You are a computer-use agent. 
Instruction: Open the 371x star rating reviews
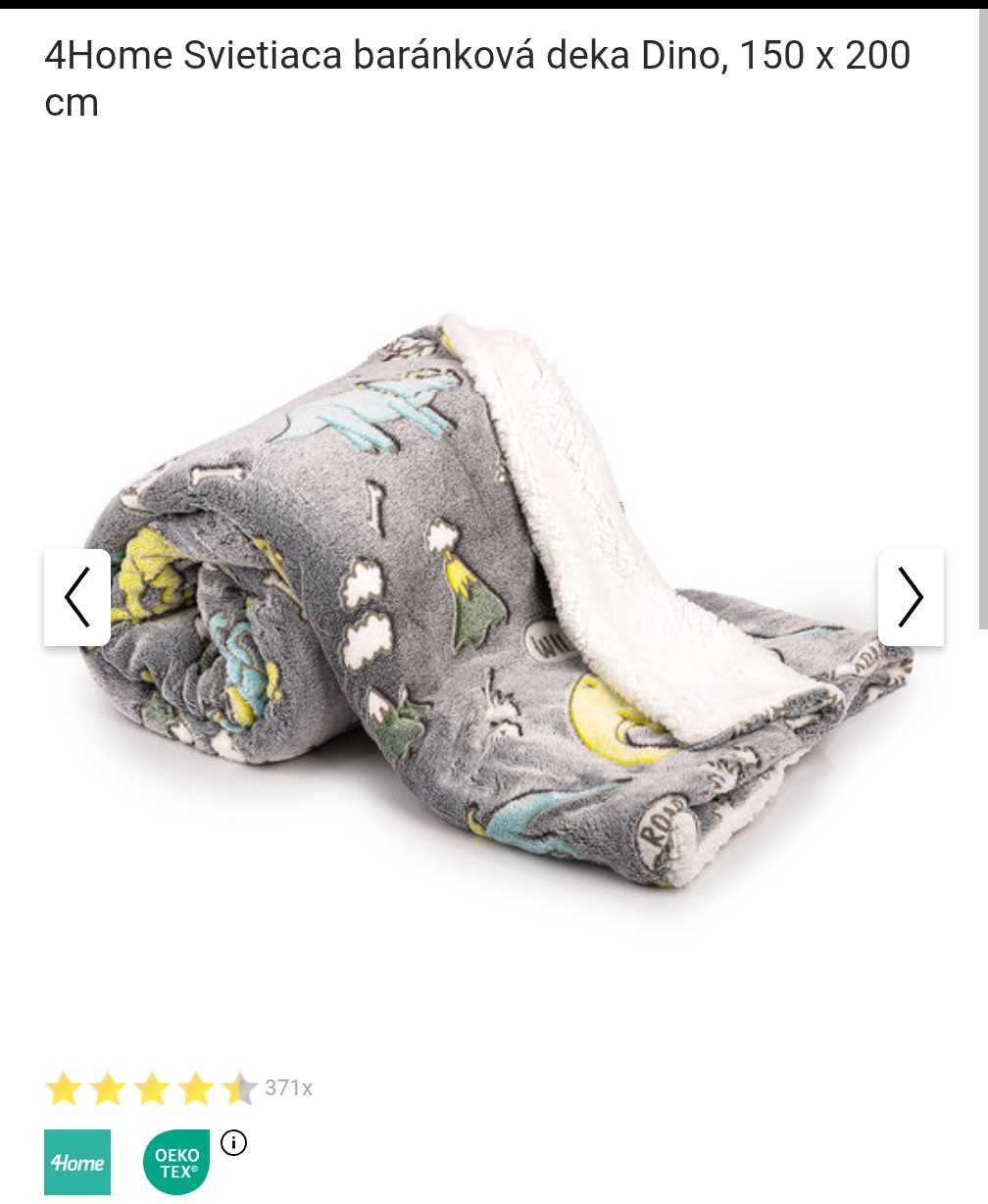[178, 1088]
